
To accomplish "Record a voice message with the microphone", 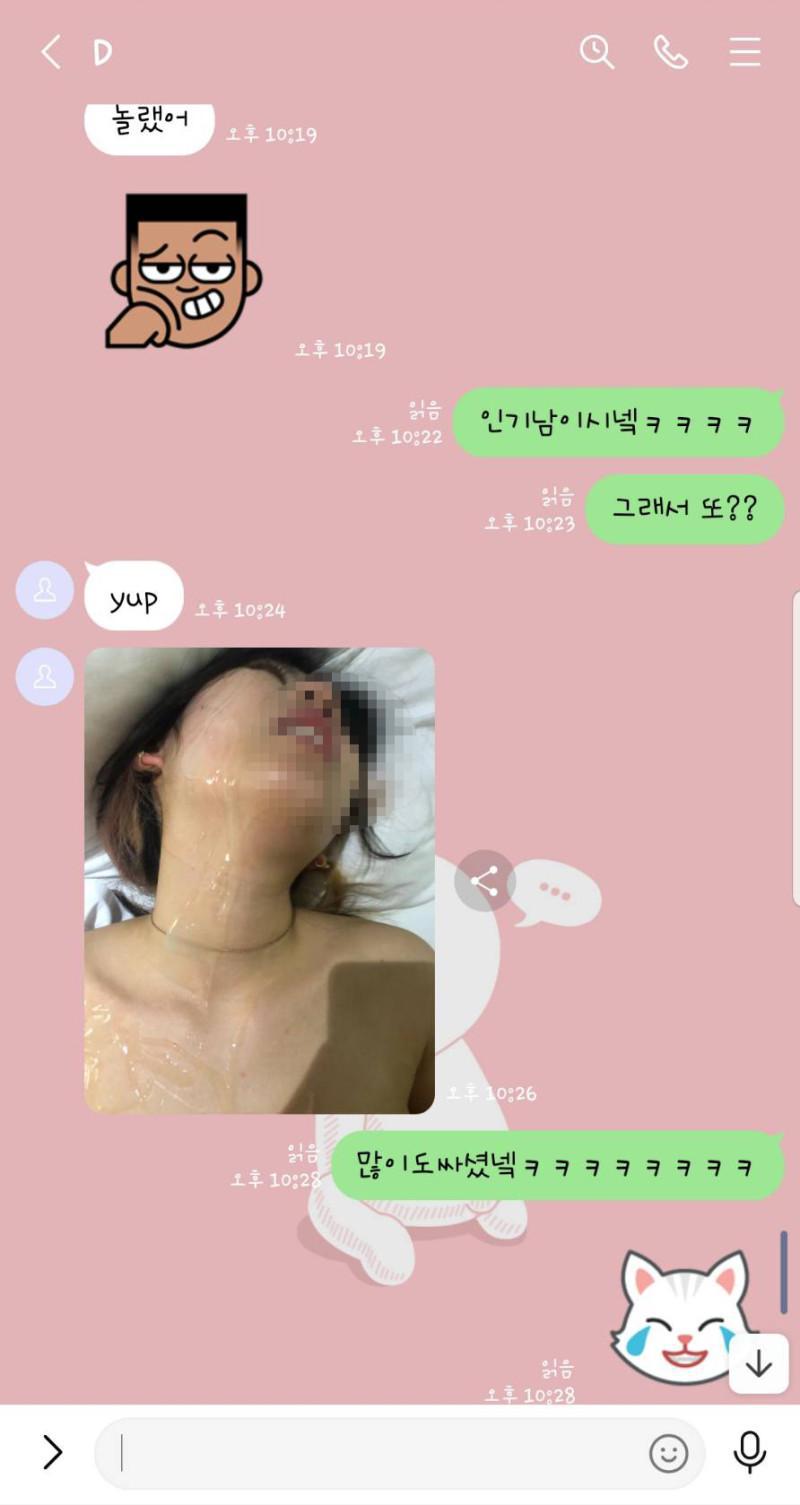I will coord(750,1452).
